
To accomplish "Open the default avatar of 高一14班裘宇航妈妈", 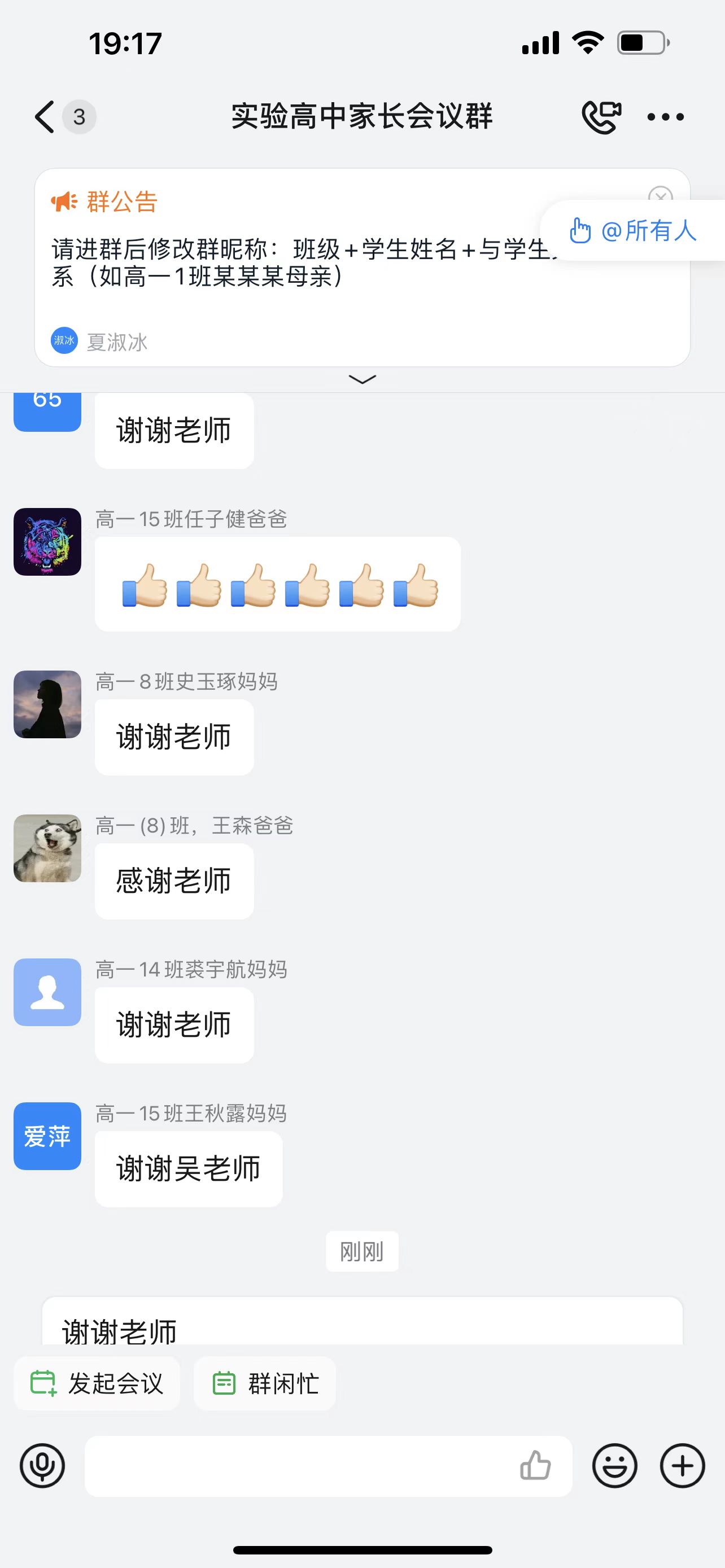I will pos(47,992).
